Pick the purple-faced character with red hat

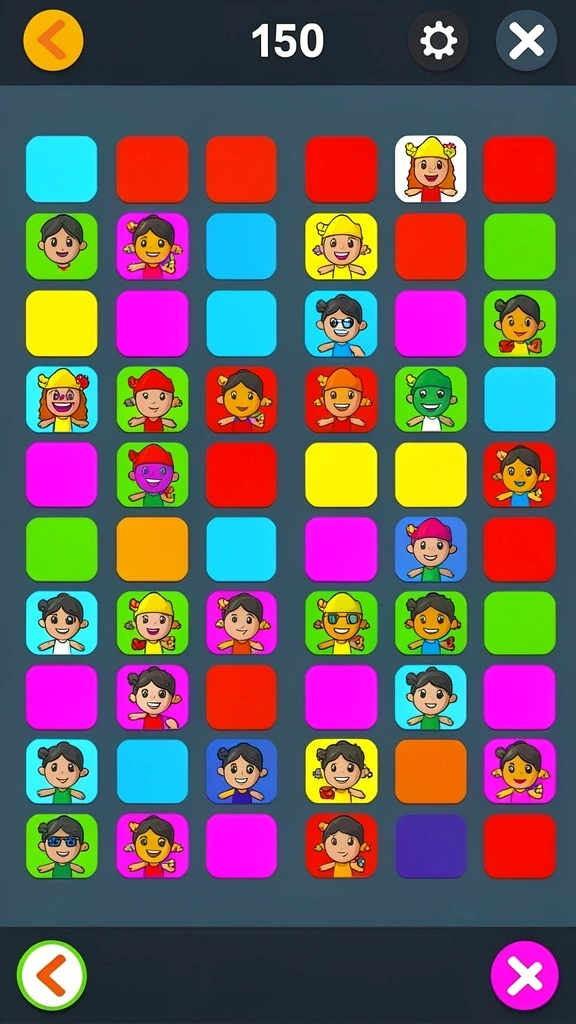click(152, 475)
